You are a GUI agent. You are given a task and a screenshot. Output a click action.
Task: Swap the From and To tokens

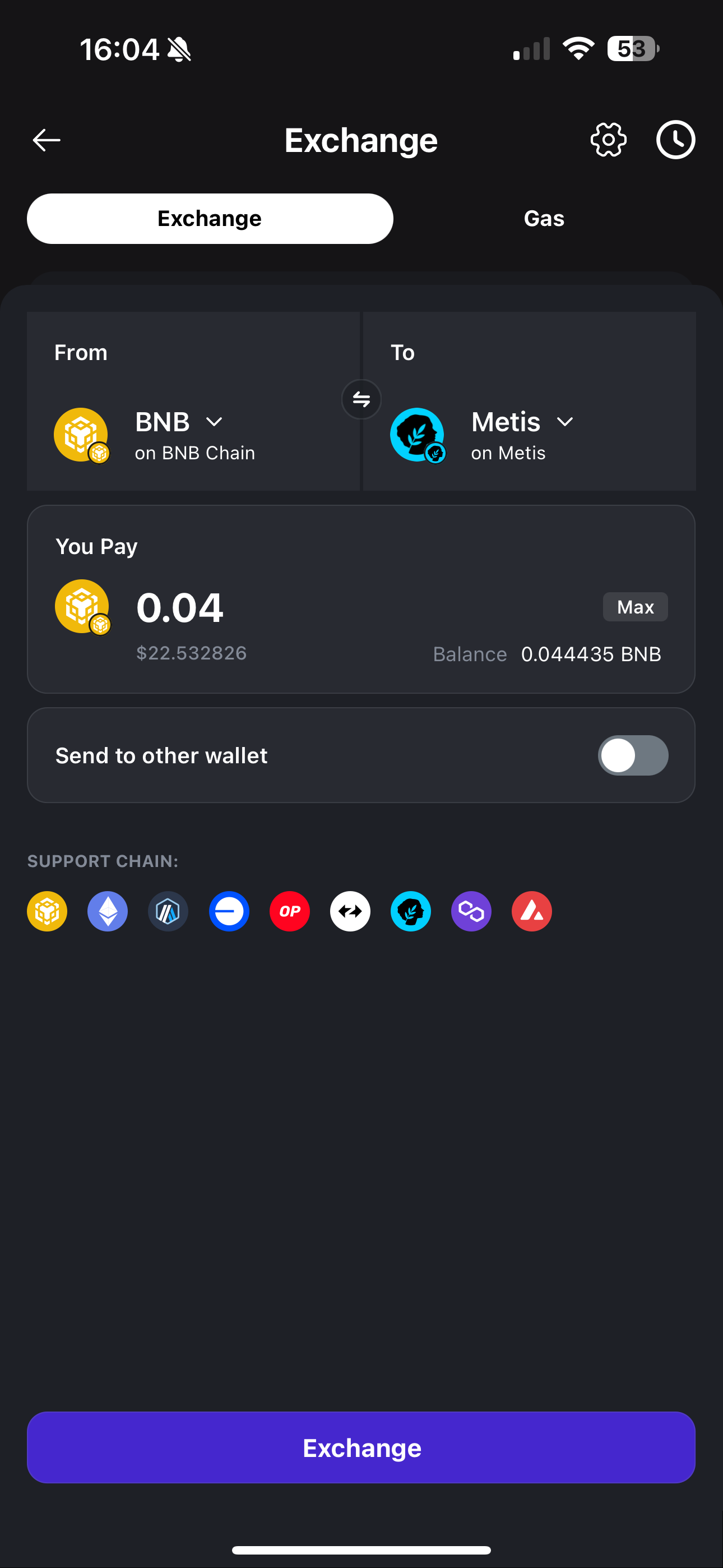pyautogui.click(x=361, y=399)
